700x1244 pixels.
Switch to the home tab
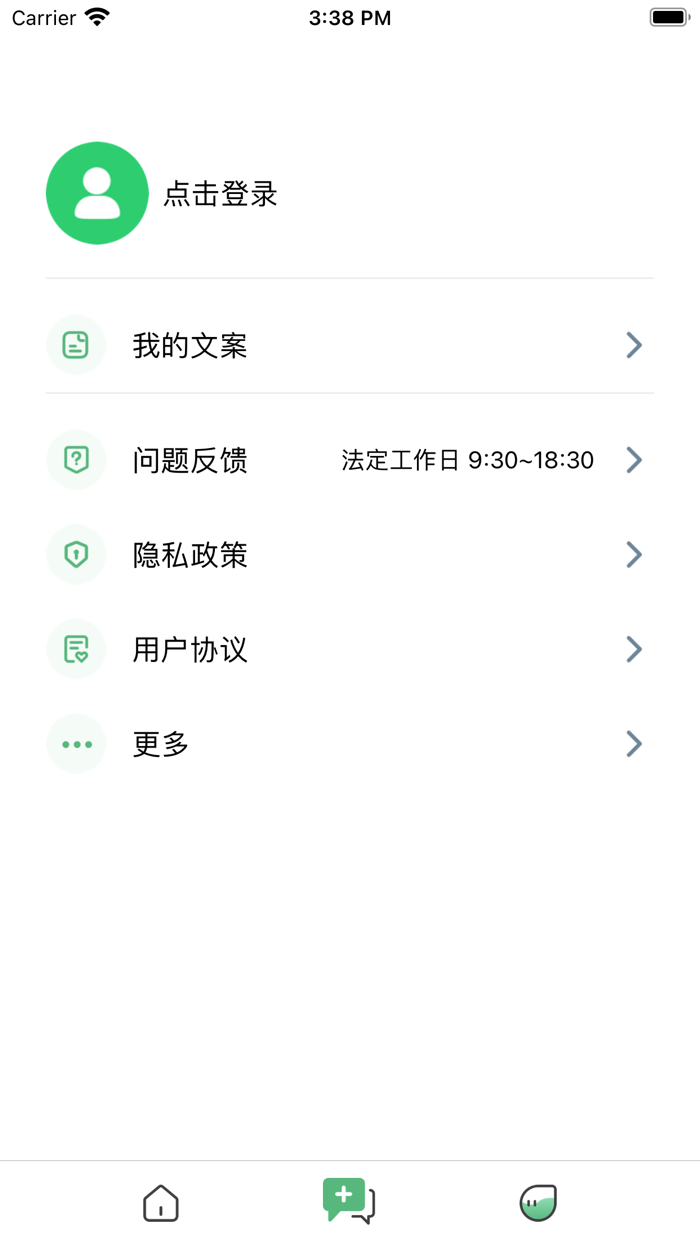[160, 1203]
